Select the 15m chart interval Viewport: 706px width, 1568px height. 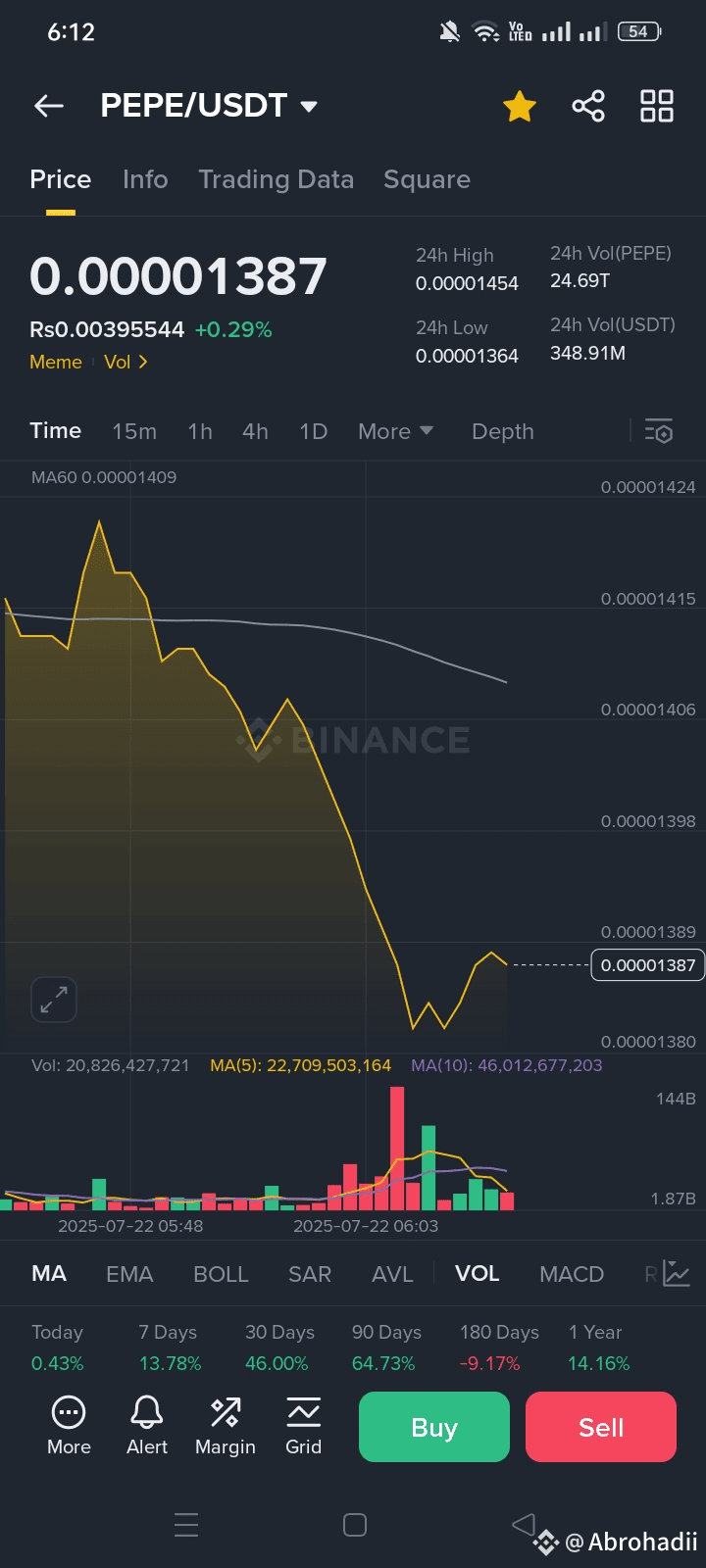[134, 431]
